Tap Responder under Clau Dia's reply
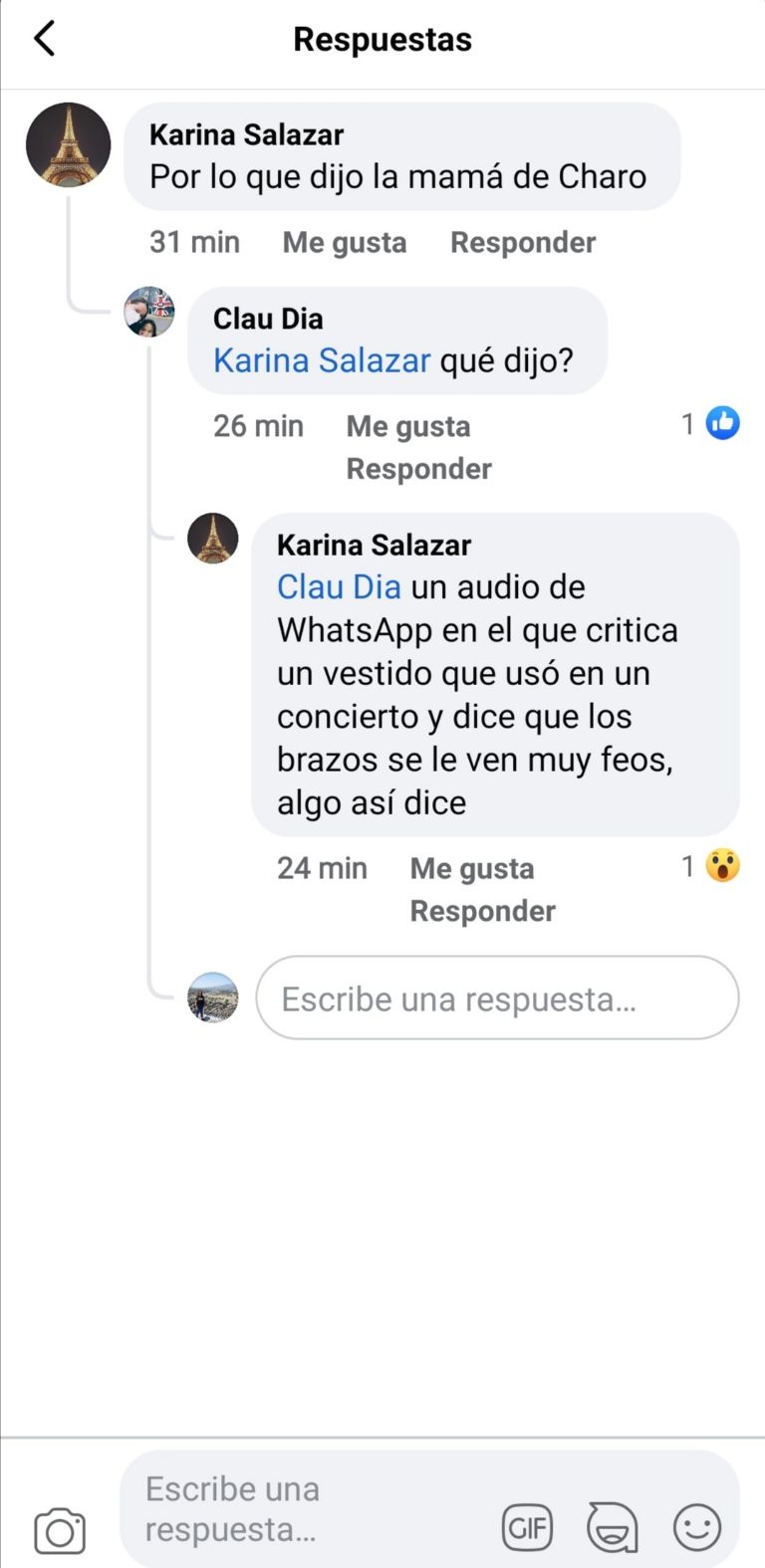Viewport: 765px width, 1568px height. 418,469
